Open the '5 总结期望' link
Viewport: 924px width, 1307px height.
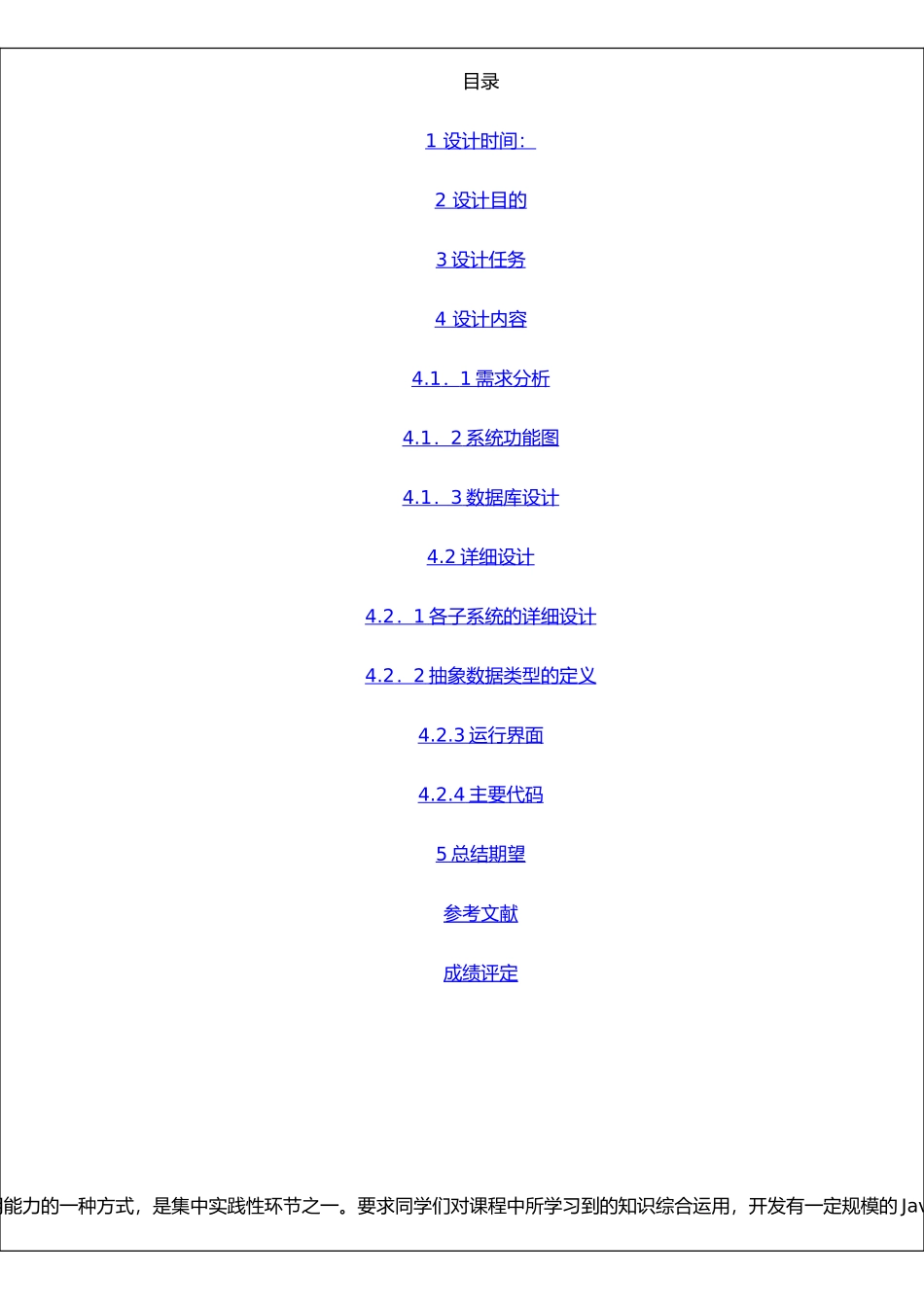click(x=480, y=854)
